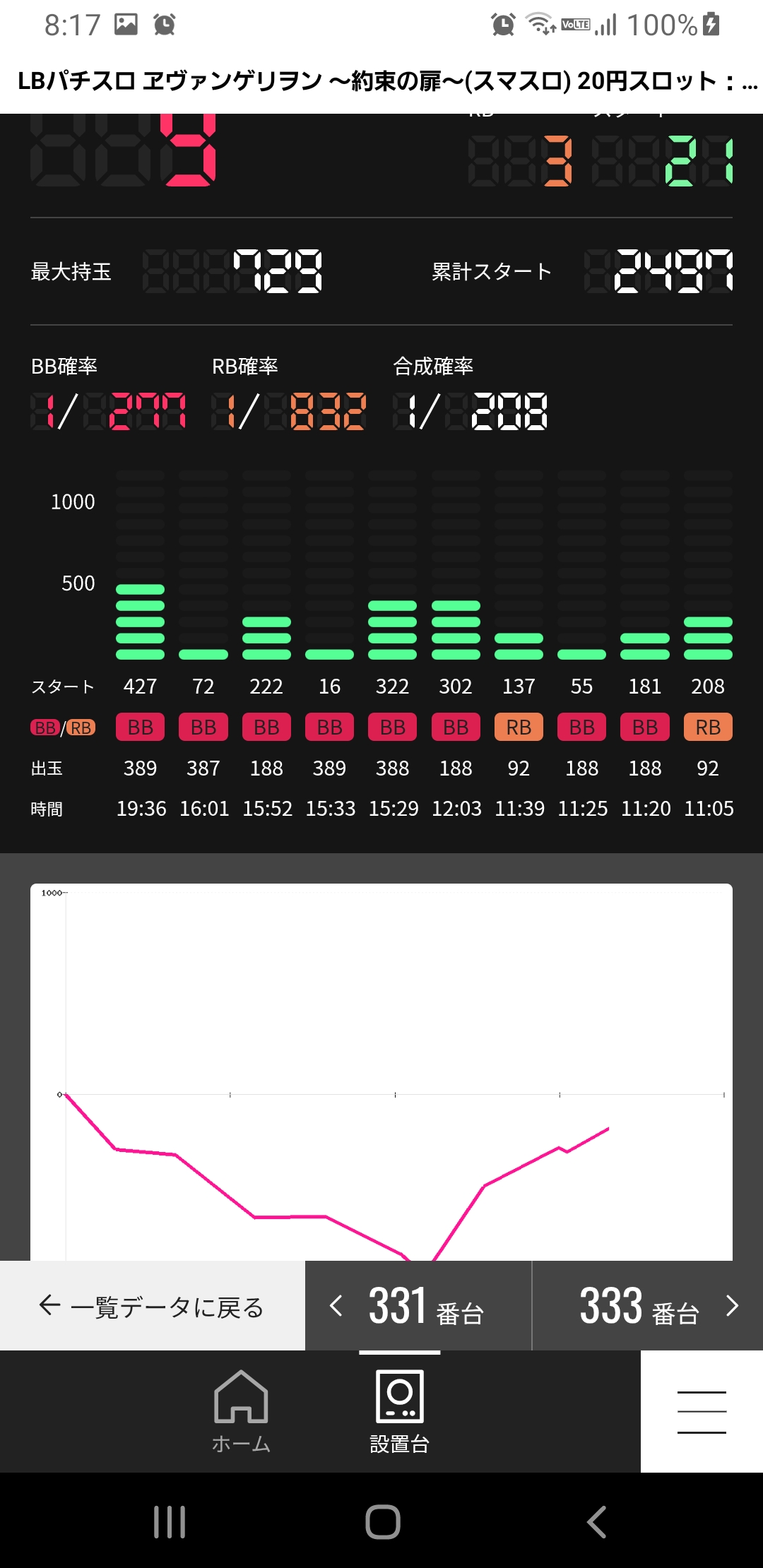Screen dimensions: 763x1568
Task: Go to next machine 333 番台
Action: [648, 1306]
